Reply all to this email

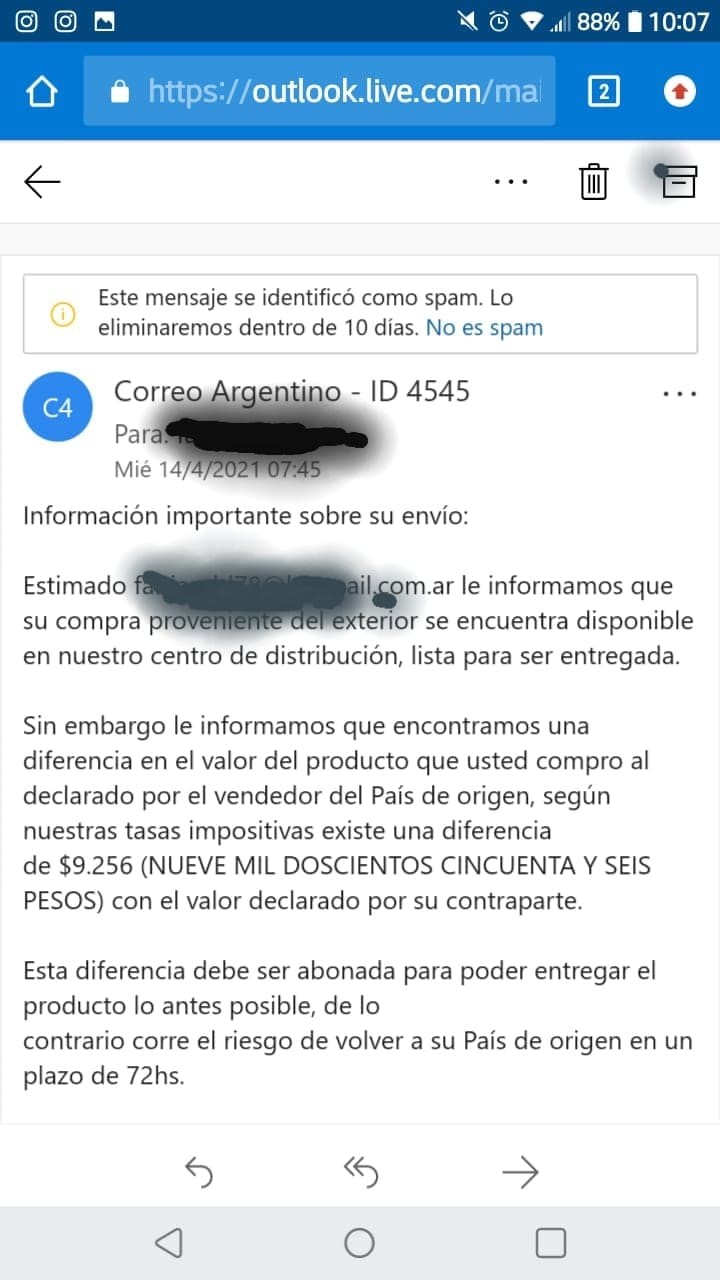(360, 1172)
